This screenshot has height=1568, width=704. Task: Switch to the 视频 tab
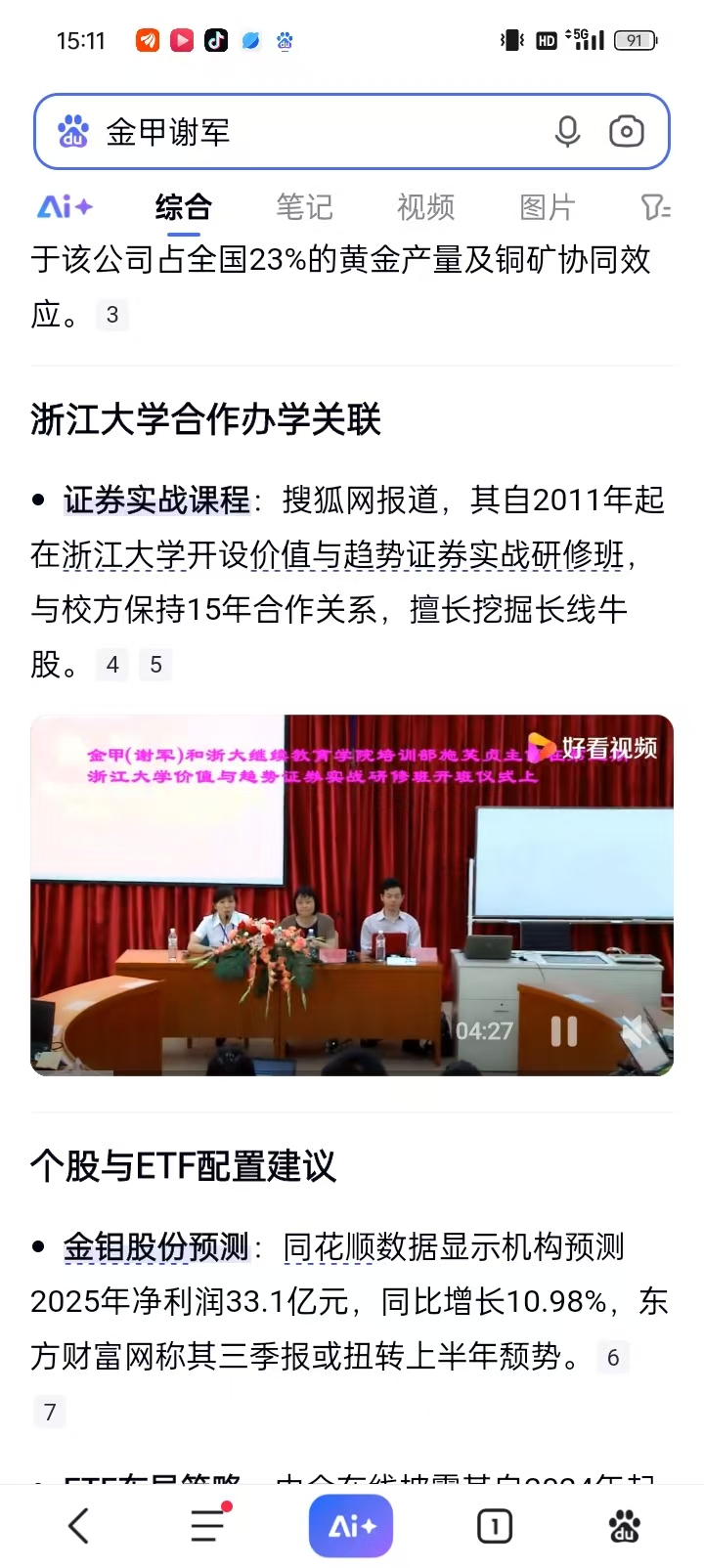pyautogui.click(x=425, y=207)
